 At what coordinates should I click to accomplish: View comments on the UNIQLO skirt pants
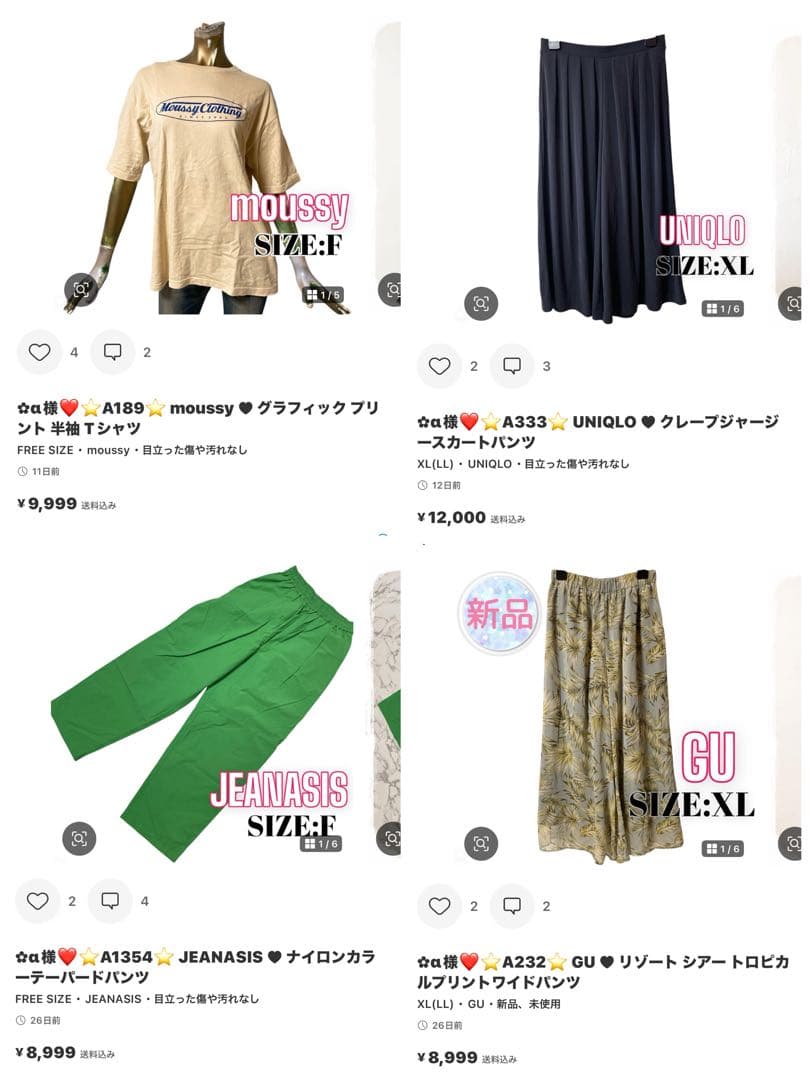[512, 366]
